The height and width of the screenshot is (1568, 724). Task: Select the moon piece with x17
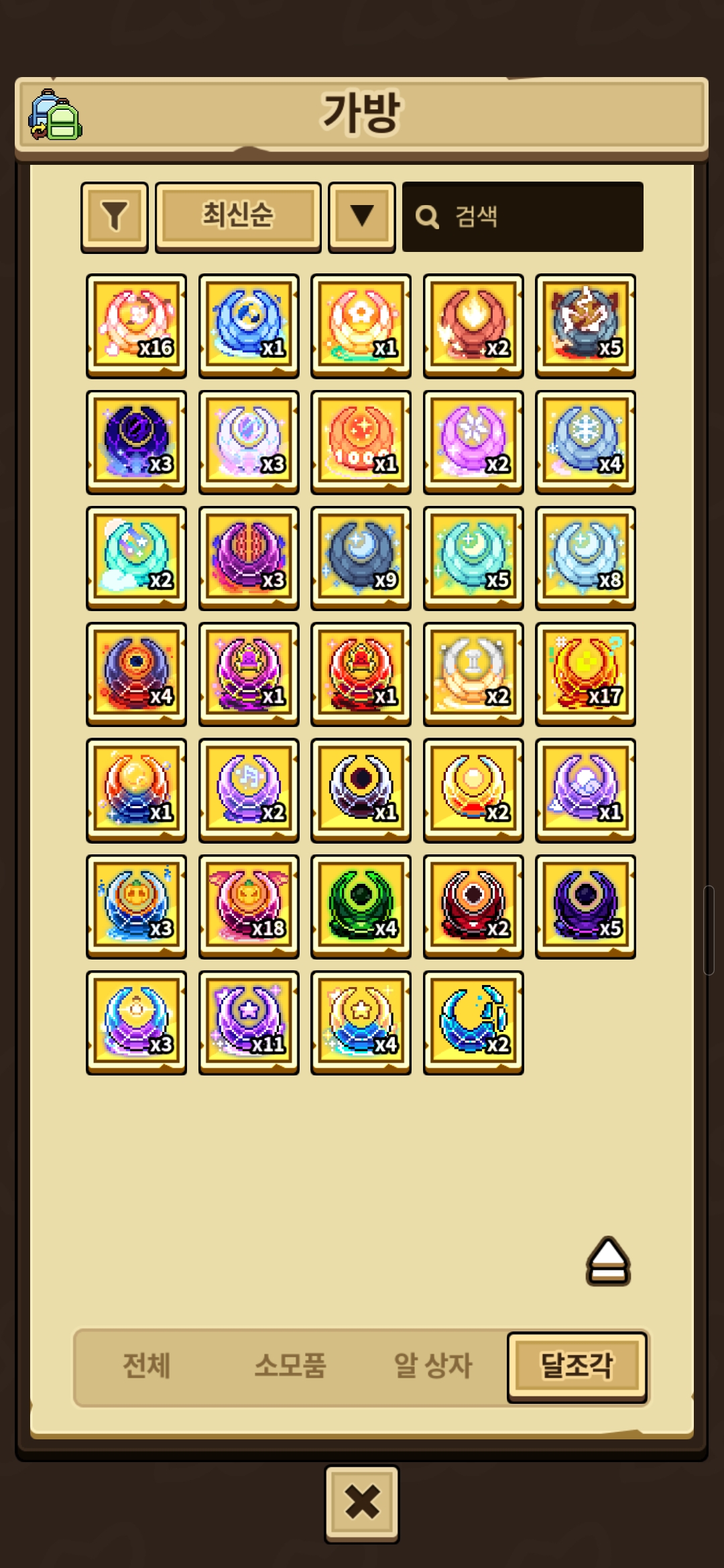[x=585, y=674]
